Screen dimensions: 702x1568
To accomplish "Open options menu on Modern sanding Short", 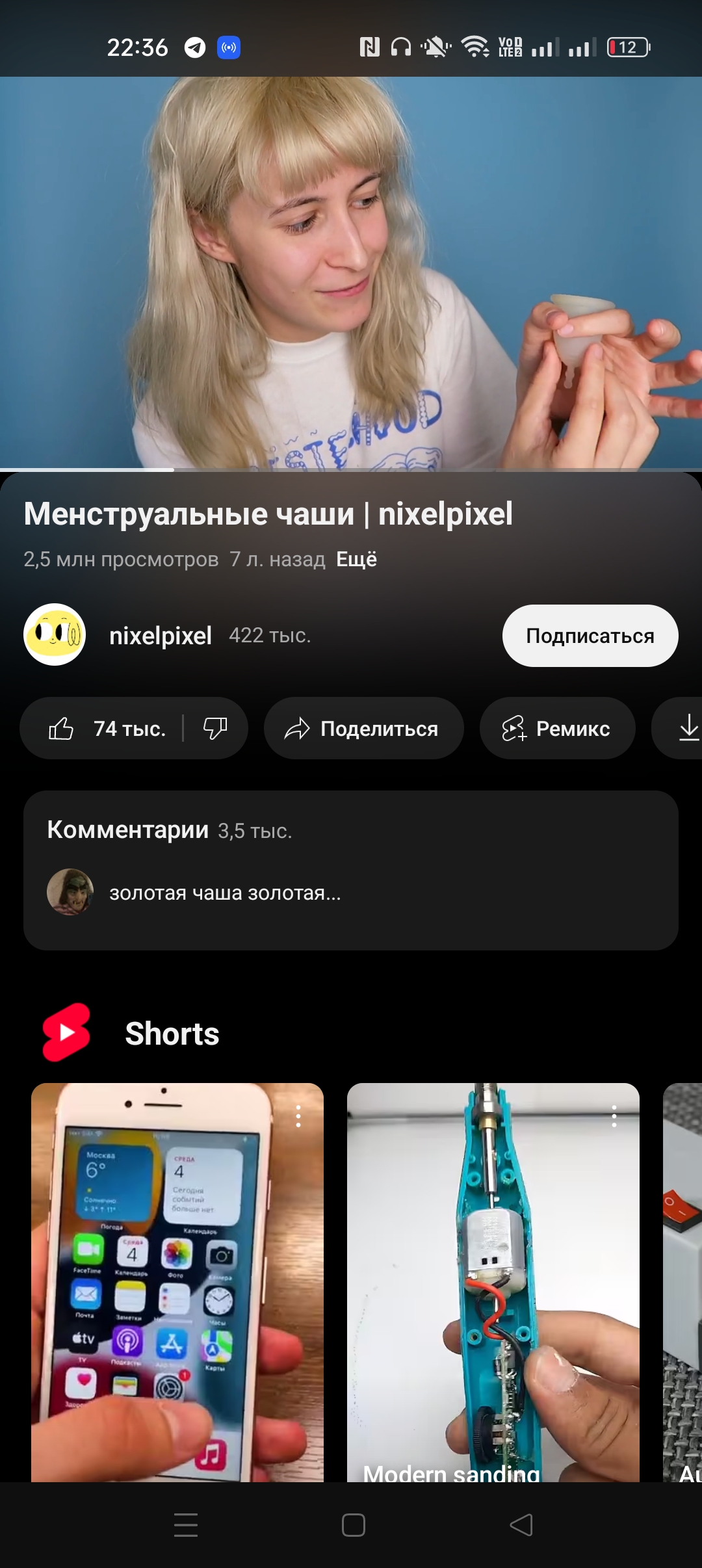I will point(614,1116).
